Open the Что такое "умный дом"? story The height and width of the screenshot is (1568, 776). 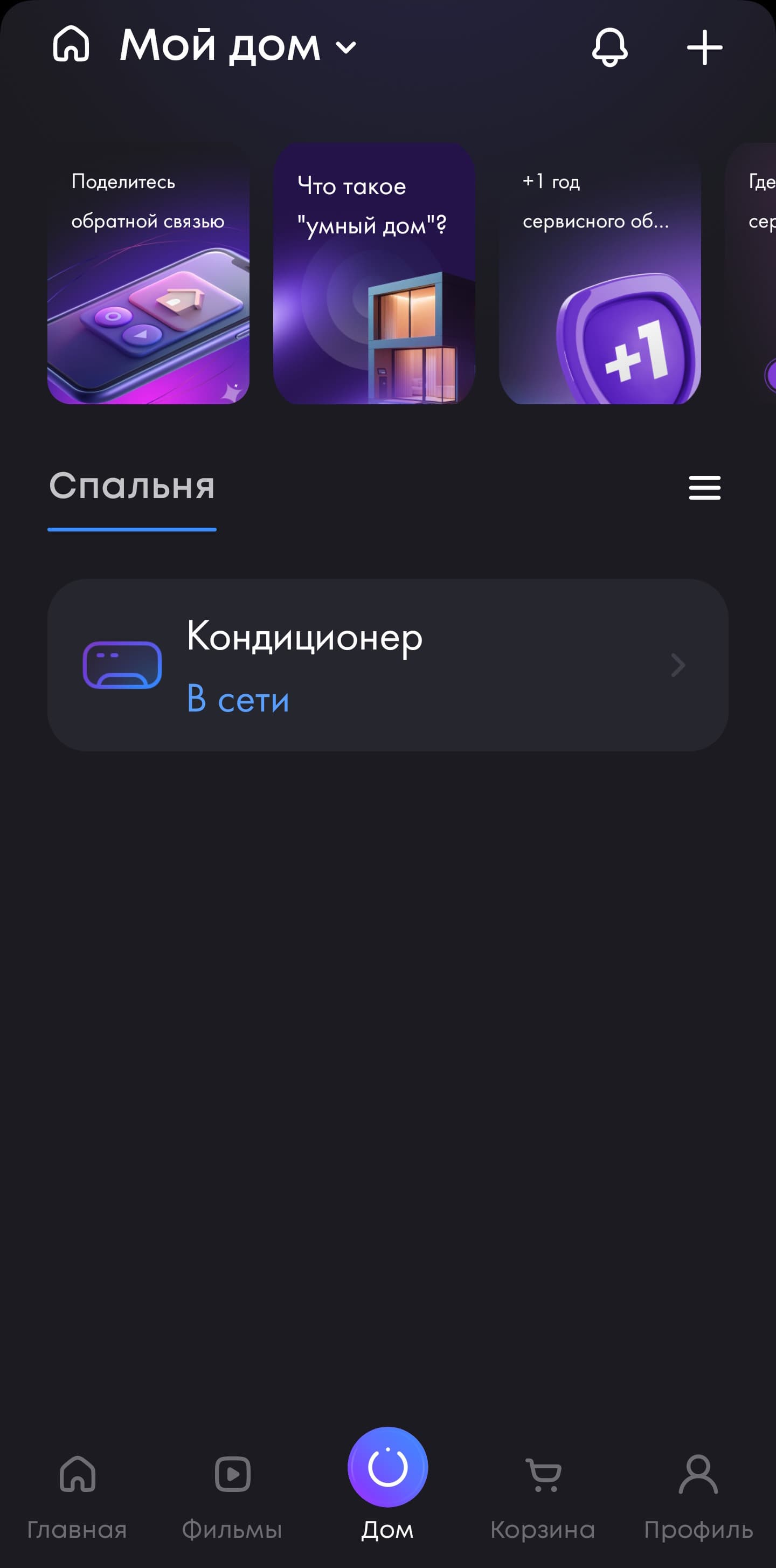point(373,274)
